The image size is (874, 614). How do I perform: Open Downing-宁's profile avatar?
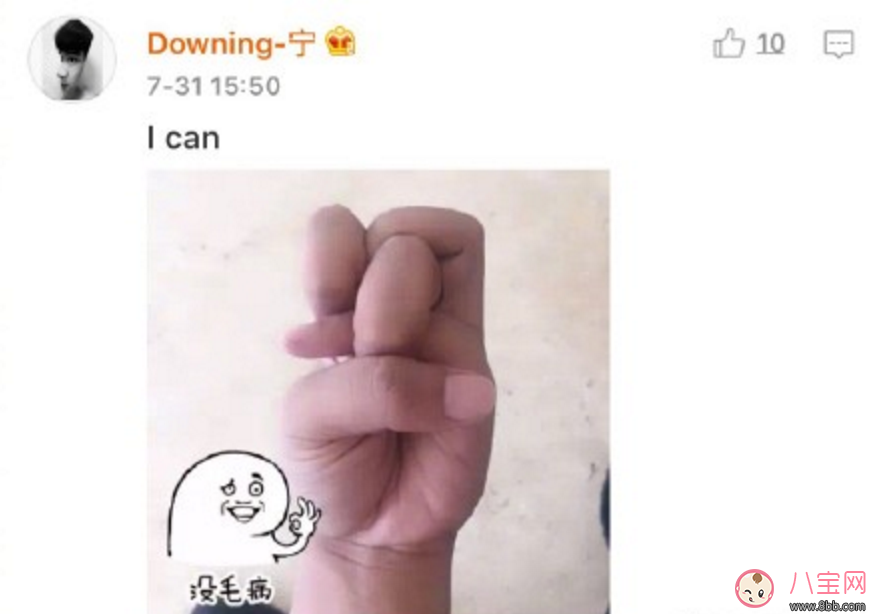coord(71,57)
